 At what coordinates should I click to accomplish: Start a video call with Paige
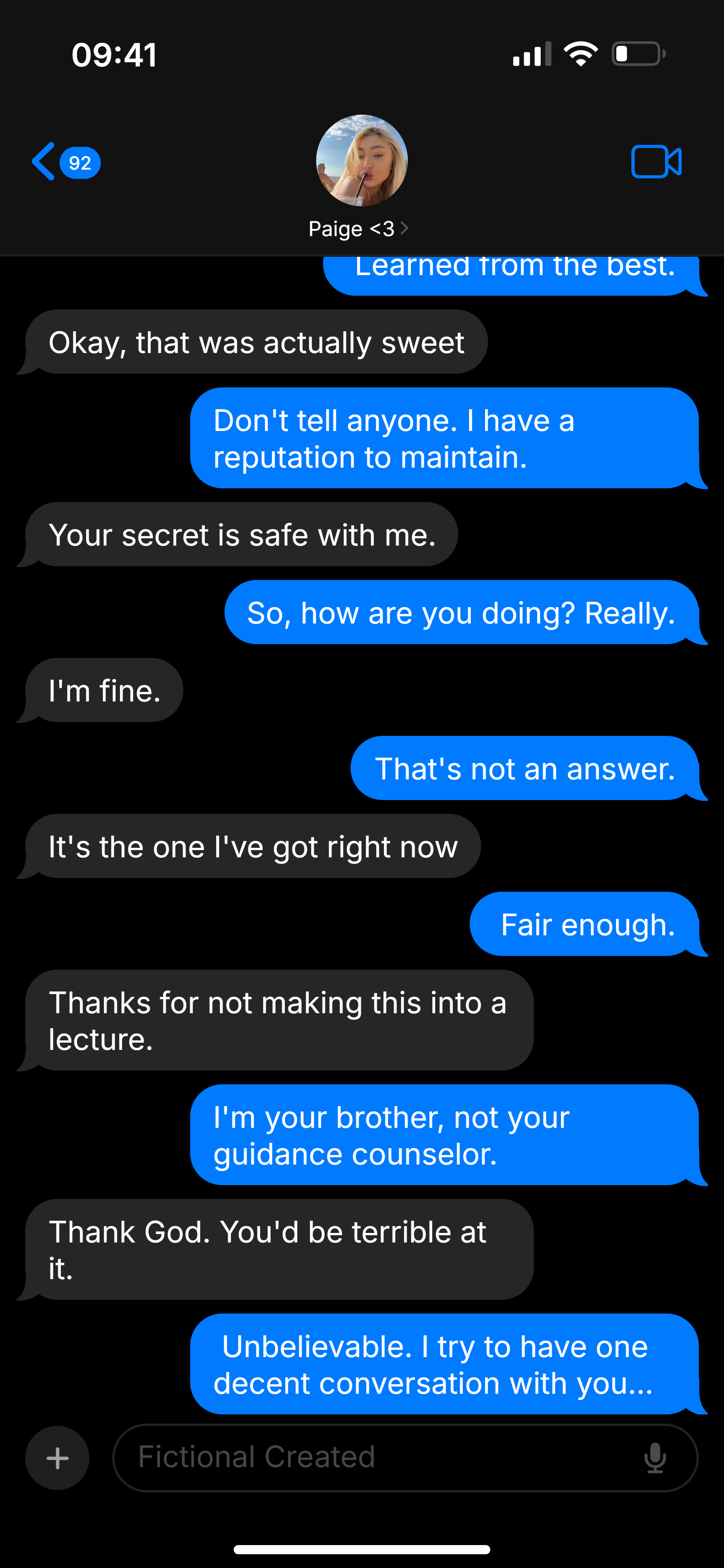(656, 162)
